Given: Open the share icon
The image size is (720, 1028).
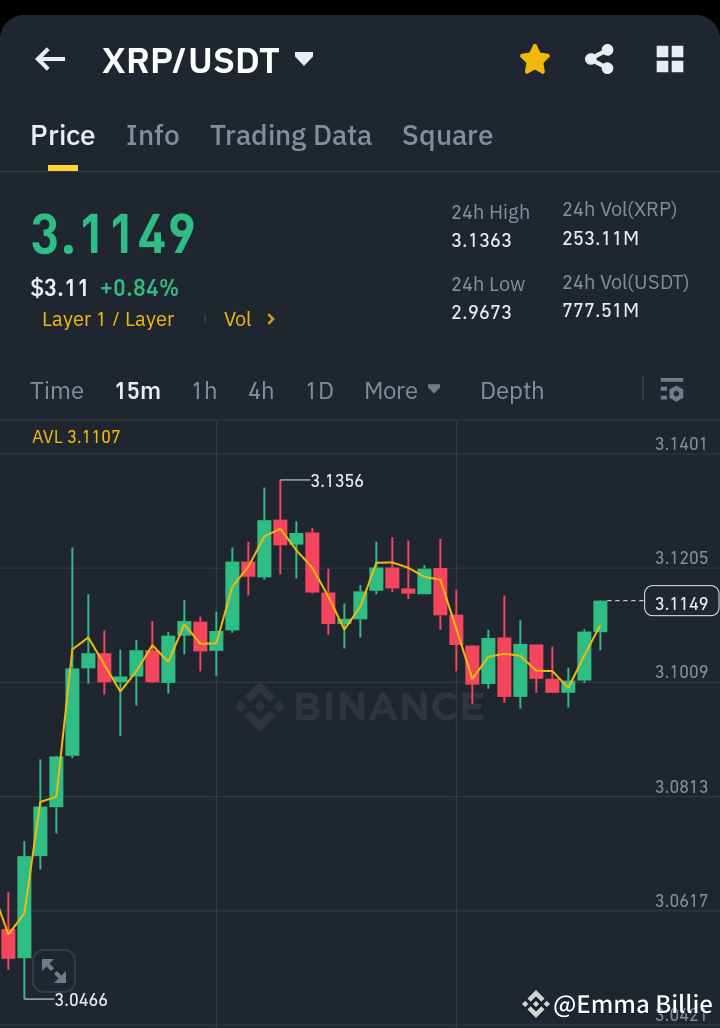Looking at the screenshot, I should 599,59.
